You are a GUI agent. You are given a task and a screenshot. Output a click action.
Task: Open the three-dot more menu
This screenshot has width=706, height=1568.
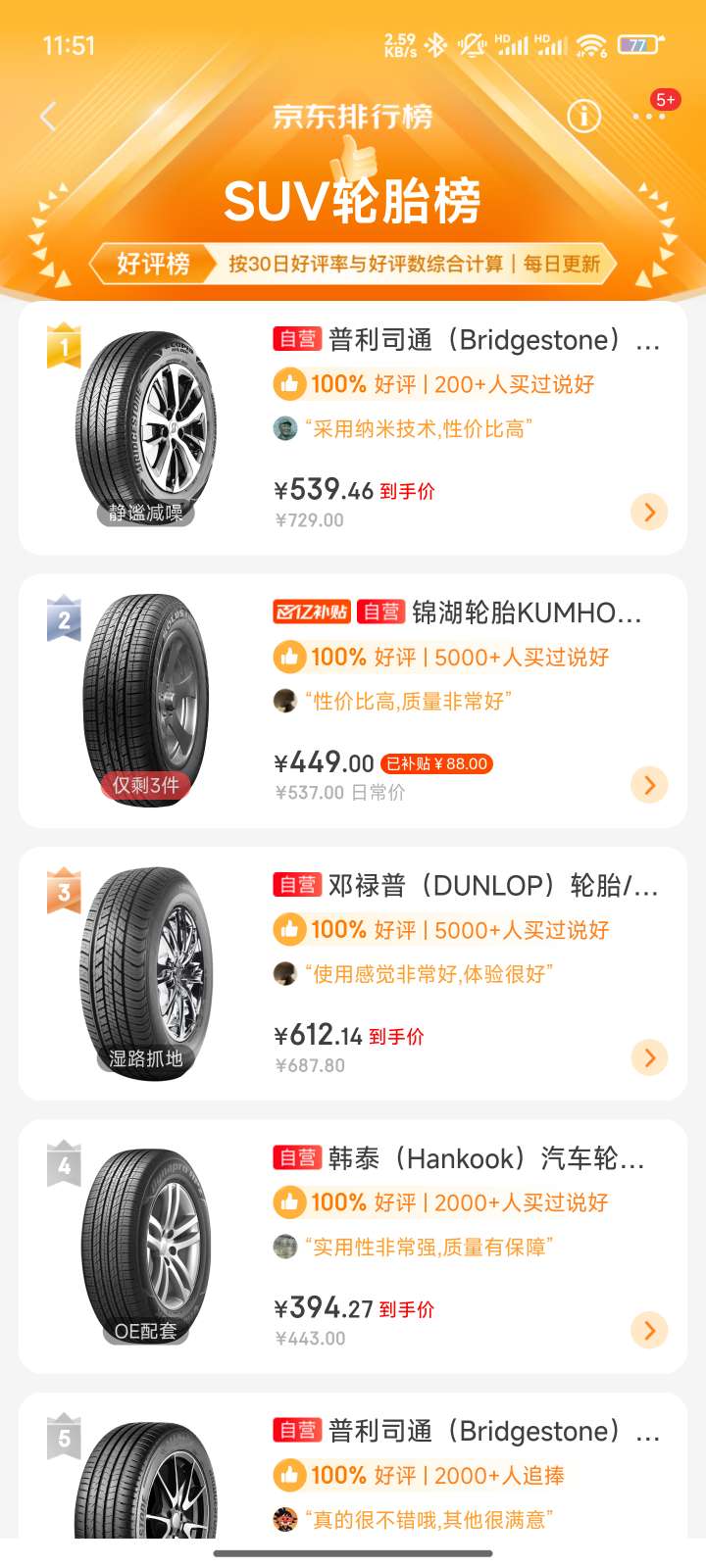(648, 117)
